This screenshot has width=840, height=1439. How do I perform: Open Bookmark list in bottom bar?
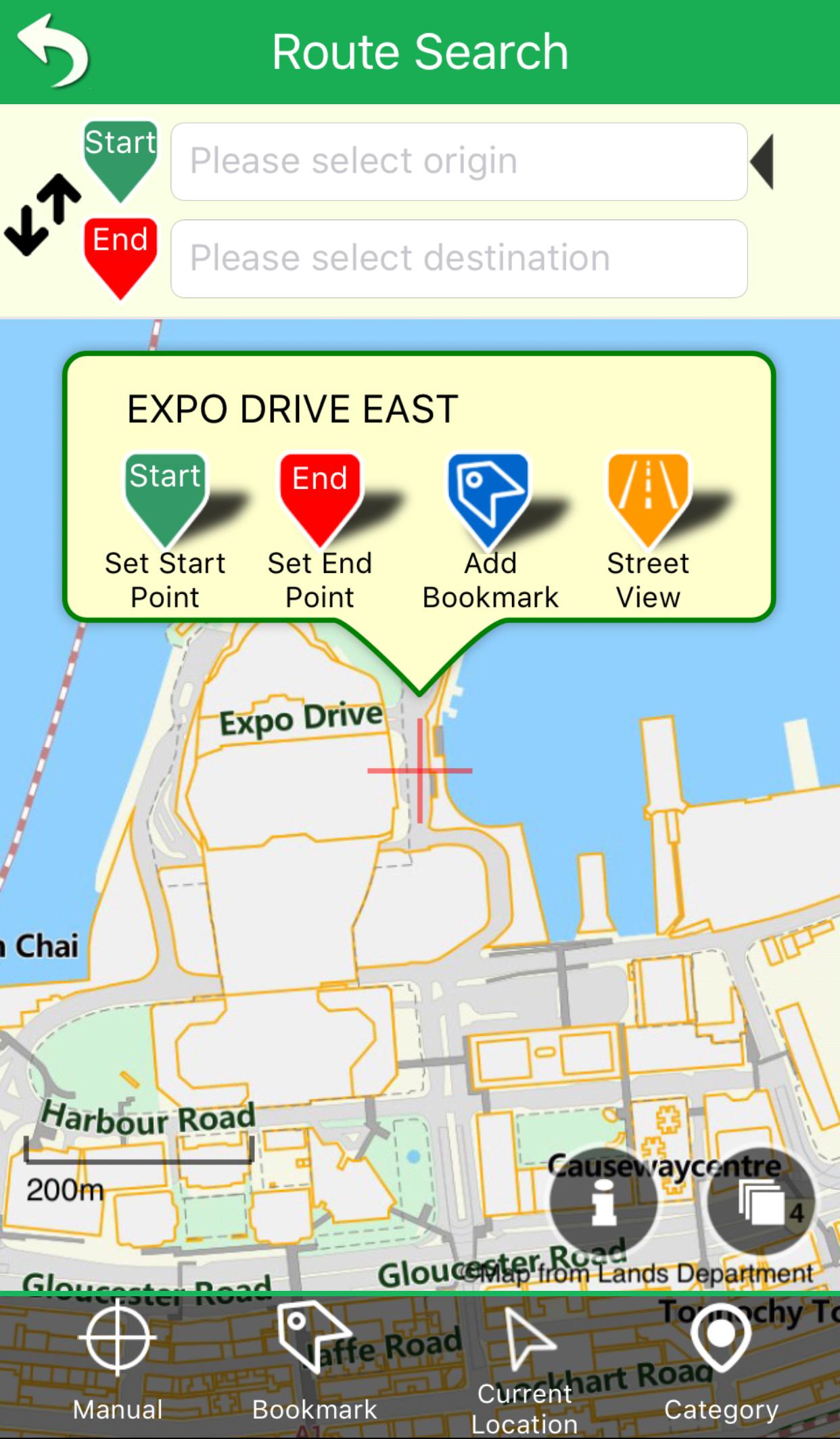pos(314,1361)
